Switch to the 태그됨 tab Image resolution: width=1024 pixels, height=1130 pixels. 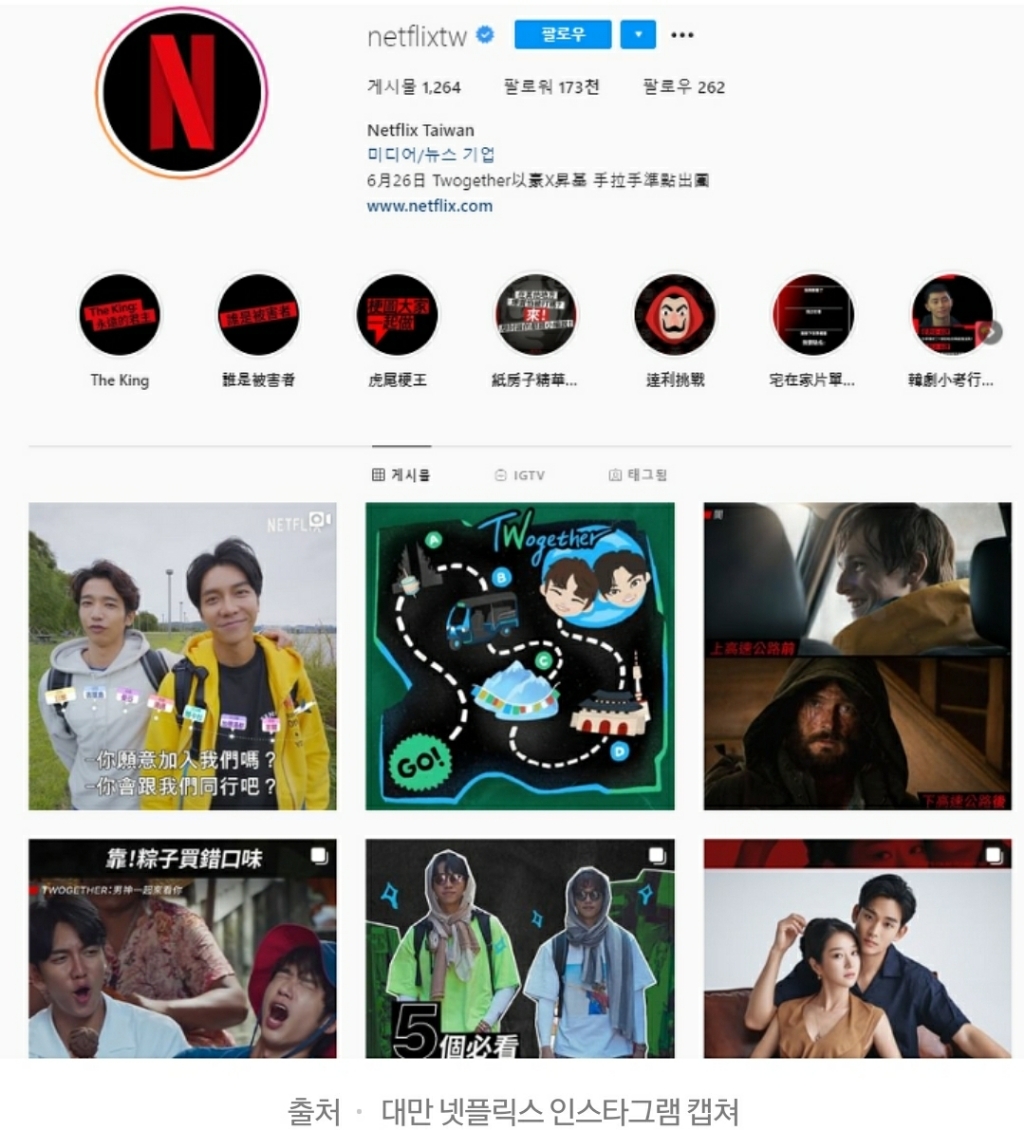pyautogui.click(x=638, y=476)
